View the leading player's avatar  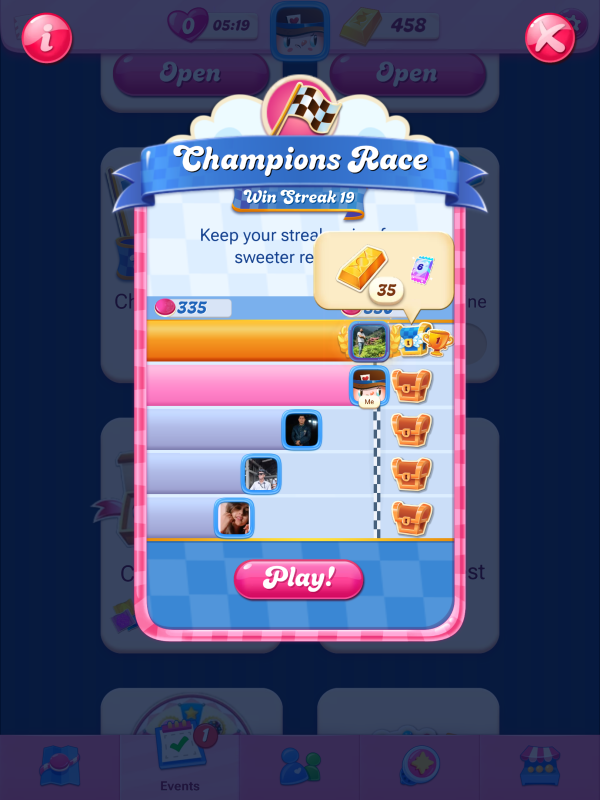[369, 340]
